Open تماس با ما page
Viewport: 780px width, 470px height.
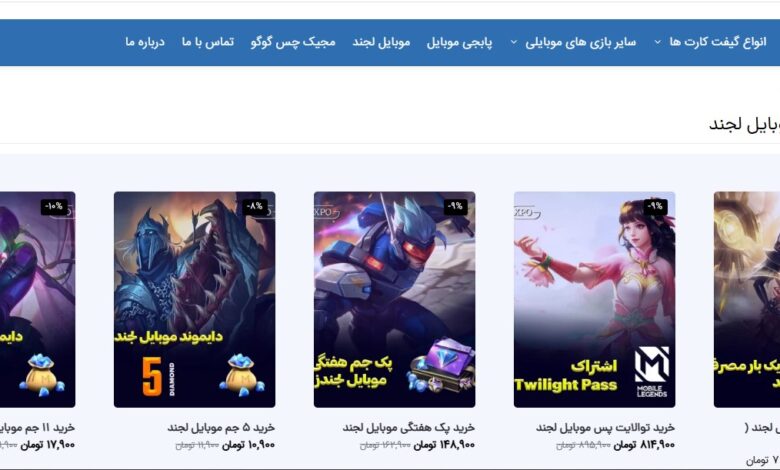[x=208, y=42]
